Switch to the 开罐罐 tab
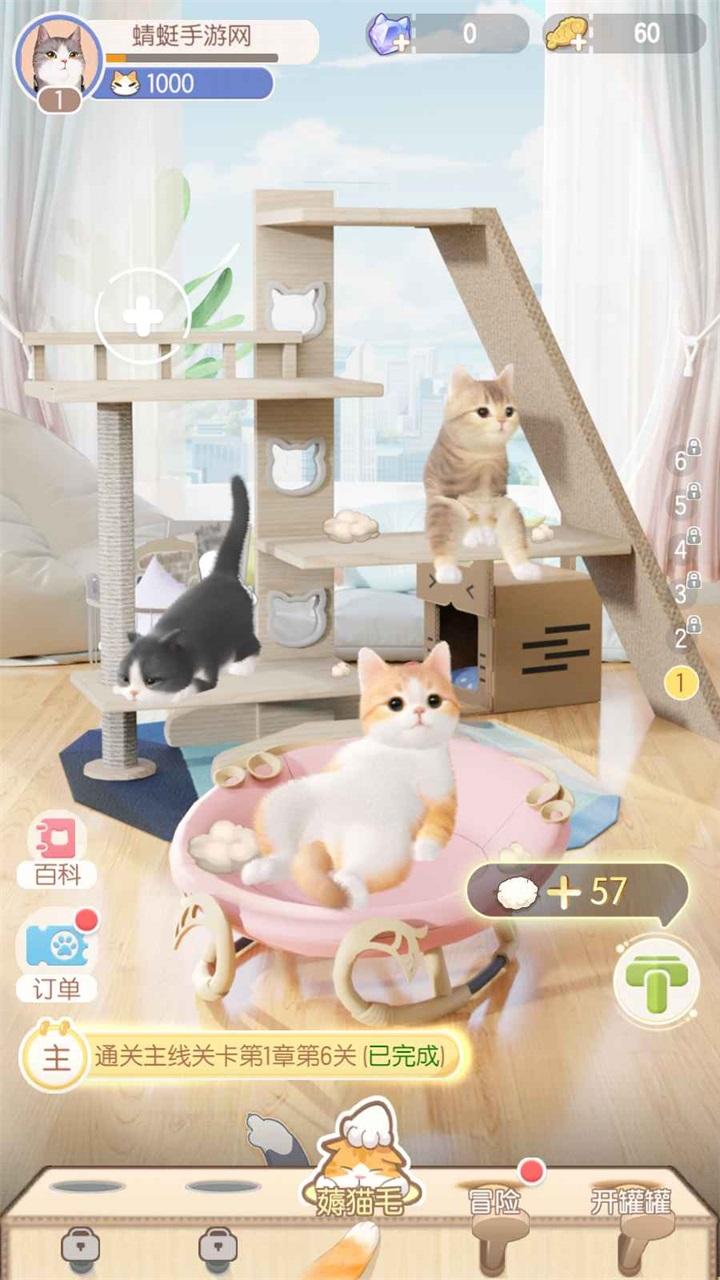The width and height of the screenshot is (720, 1280). click(x=630, y=1200)
